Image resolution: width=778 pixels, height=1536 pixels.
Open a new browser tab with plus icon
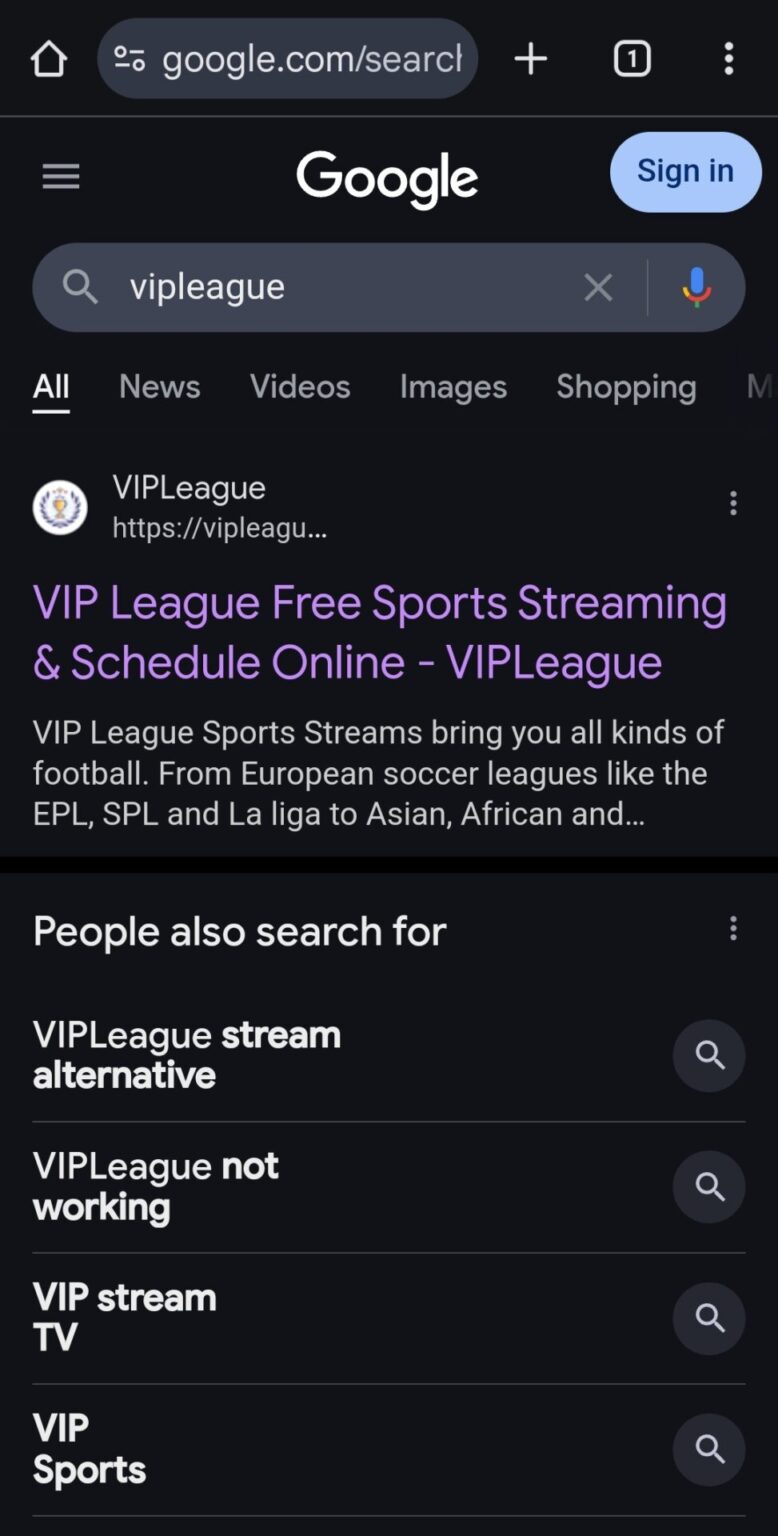(x=531, y=58)
